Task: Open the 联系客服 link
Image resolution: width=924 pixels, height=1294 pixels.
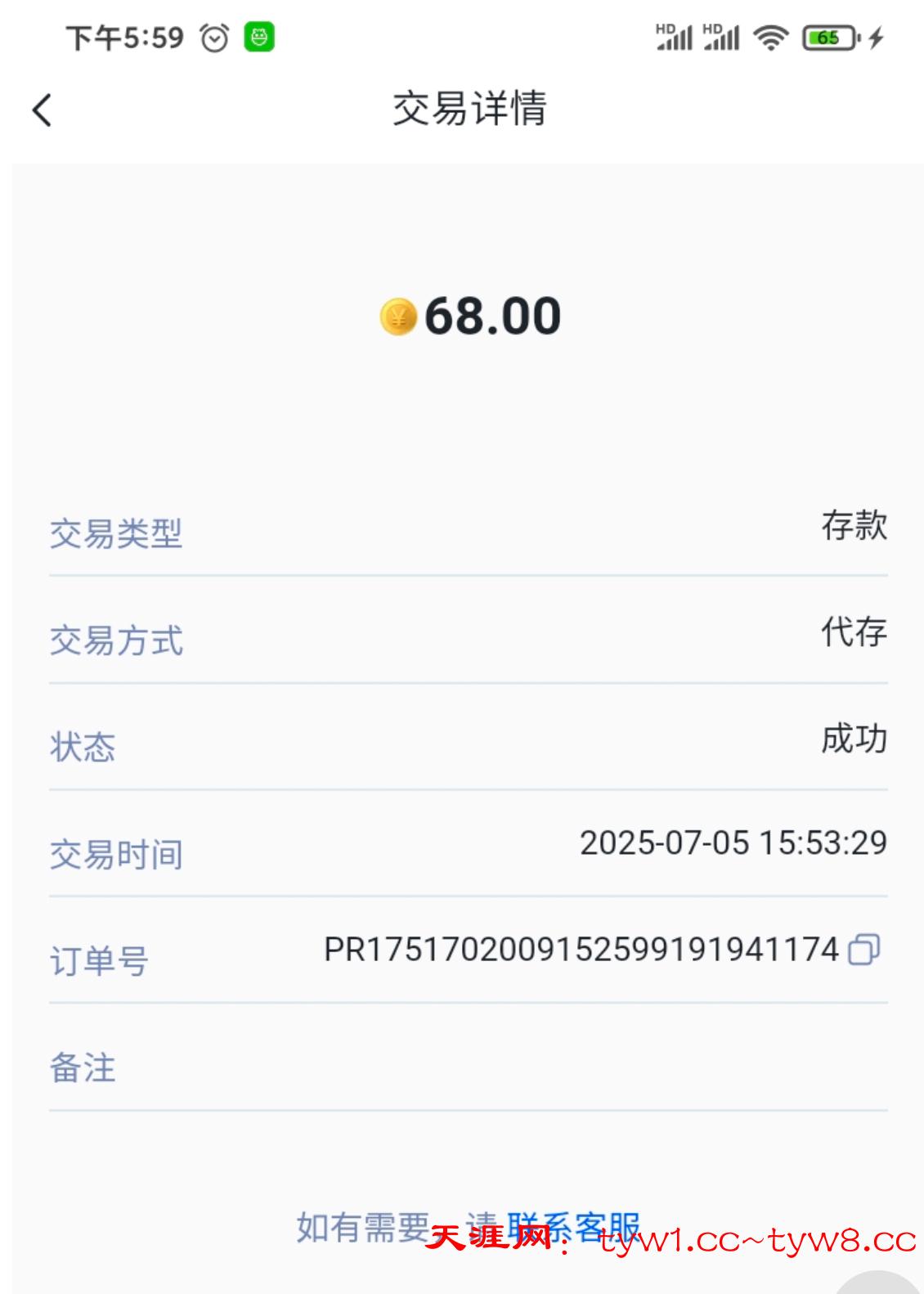Action: [x=572, y=1225]
